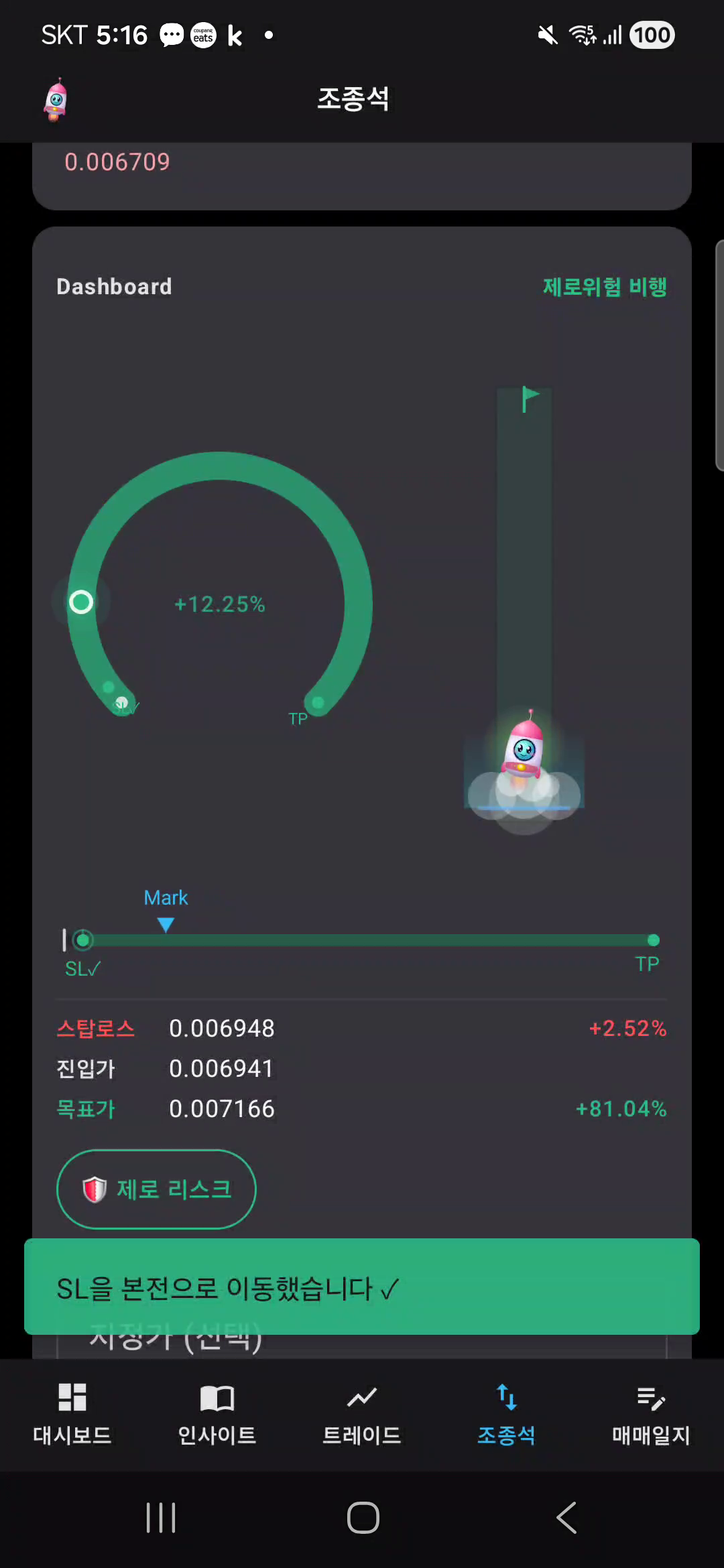The height and width of the screenshot is (1568, 724).
Task: Tap the rocket mascot logo at top left
Action: click(56, 99)
